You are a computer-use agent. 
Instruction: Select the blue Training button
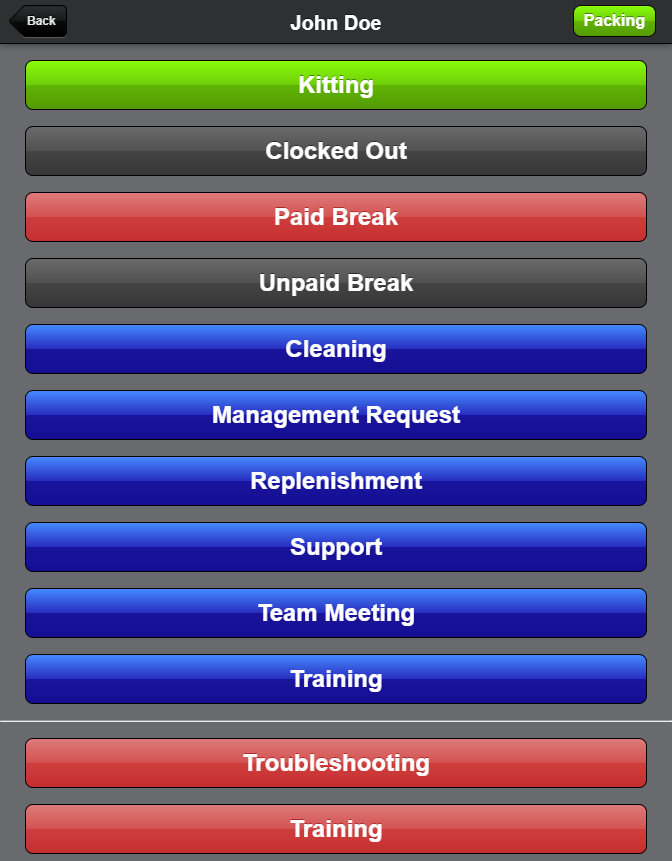[336, 679]
